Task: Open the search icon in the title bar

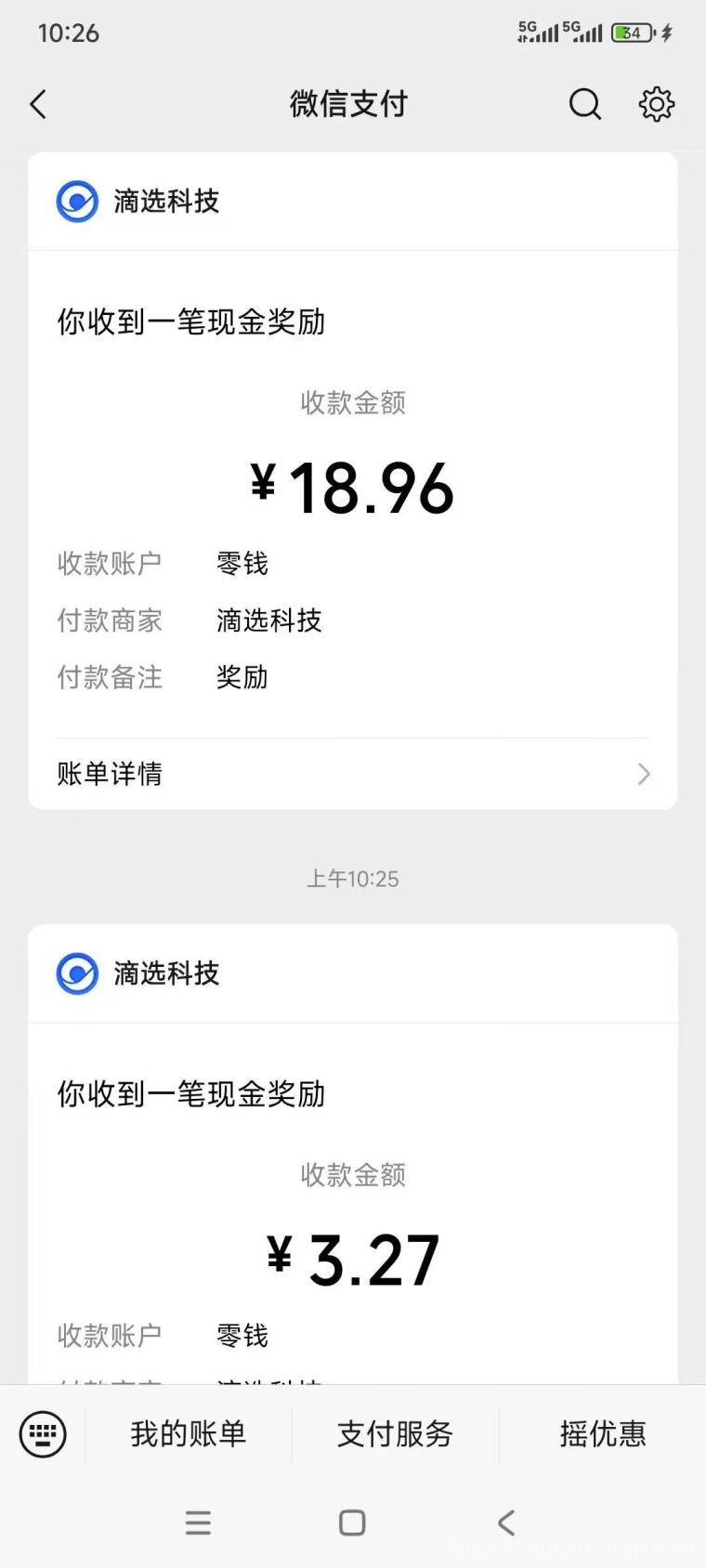Action: coord(585,104)
